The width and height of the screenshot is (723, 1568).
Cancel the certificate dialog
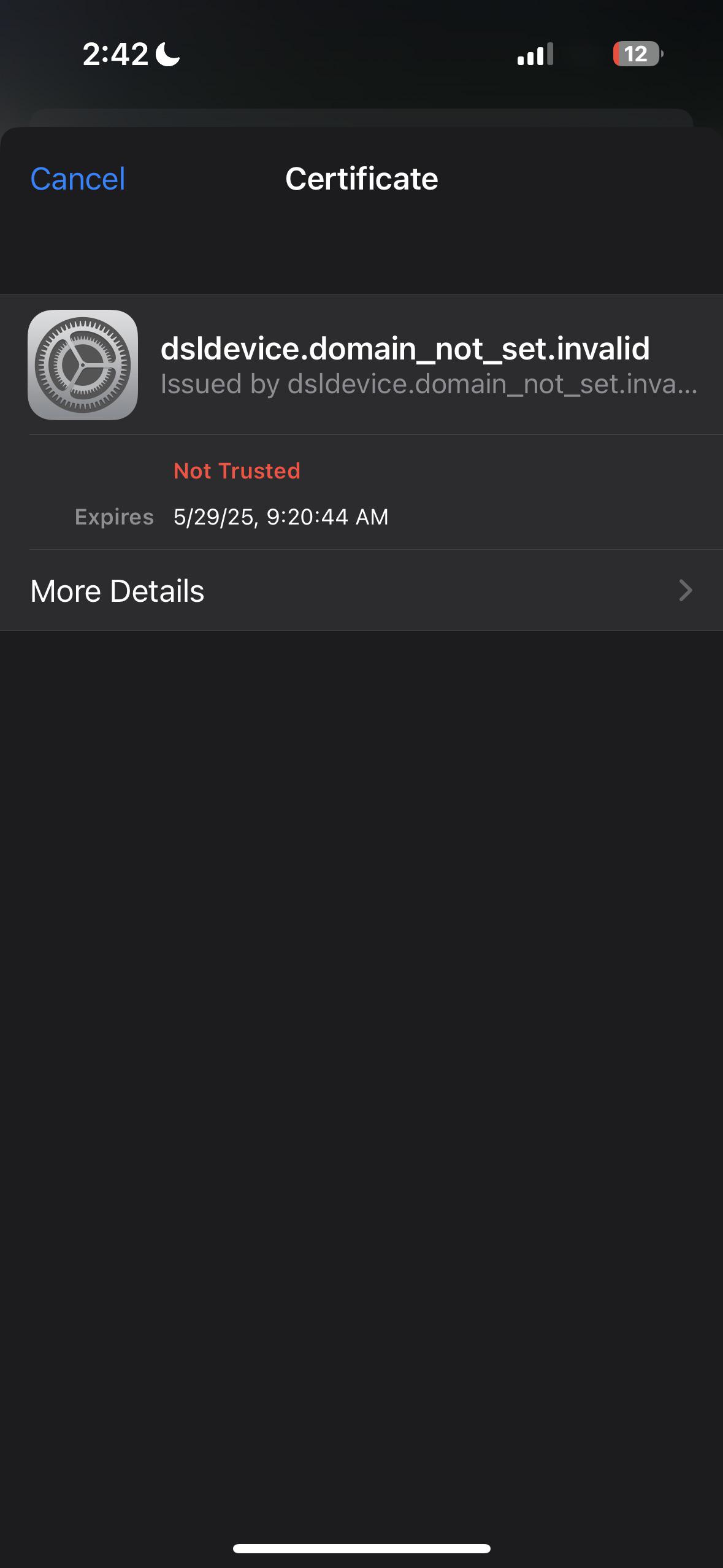[x=78, y=179]
